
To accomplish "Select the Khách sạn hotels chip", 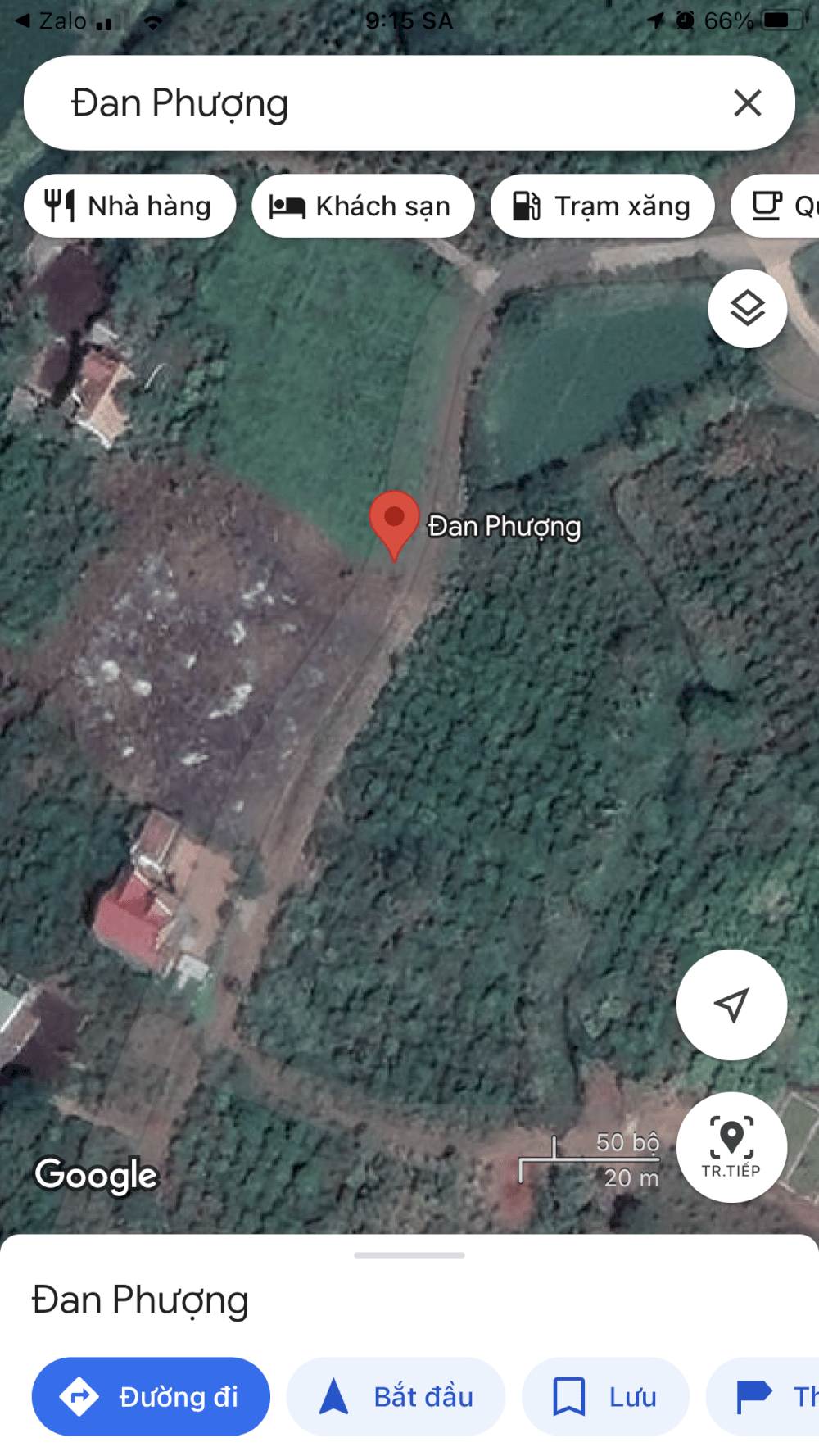I will (x=363, y=206).
